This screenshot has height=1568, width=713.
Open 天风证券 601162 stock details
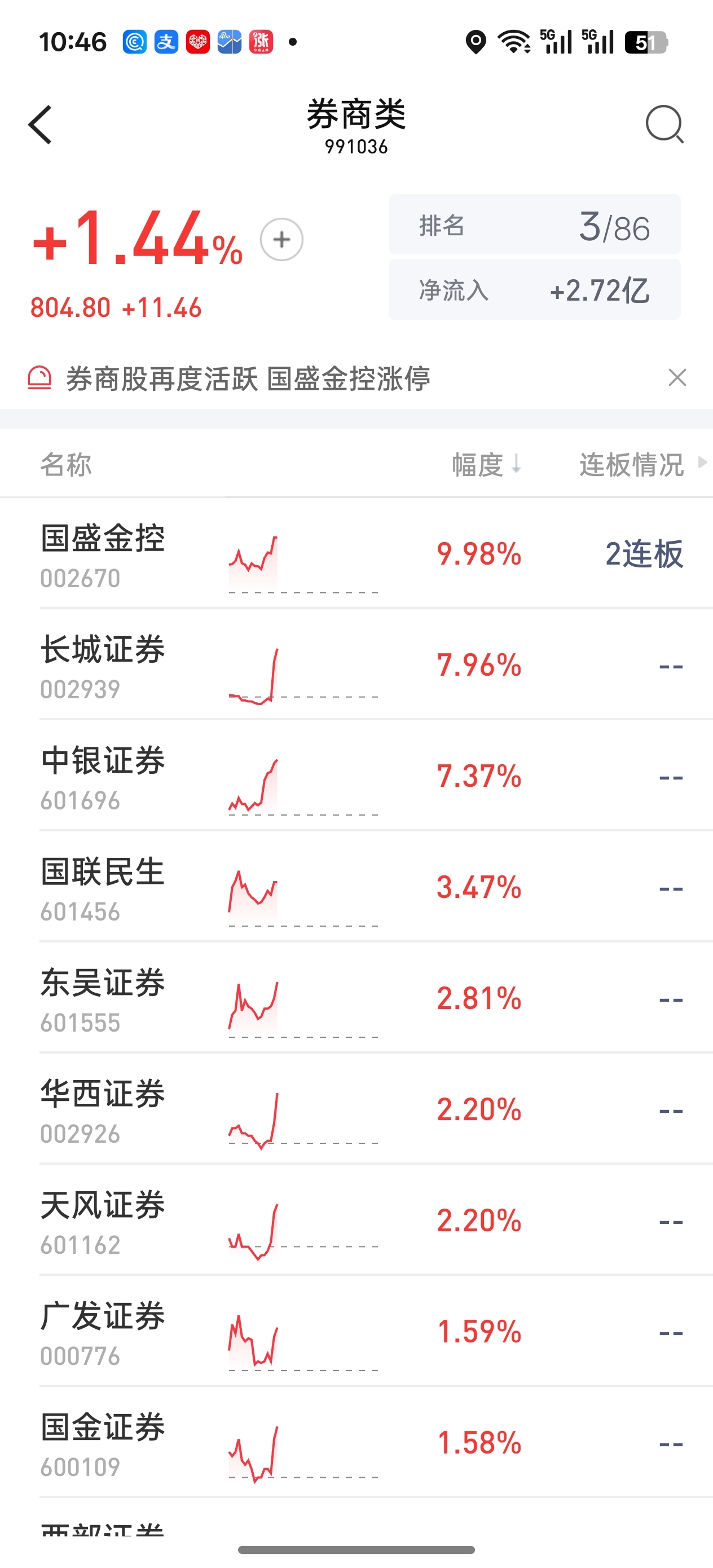[356, 1220]
